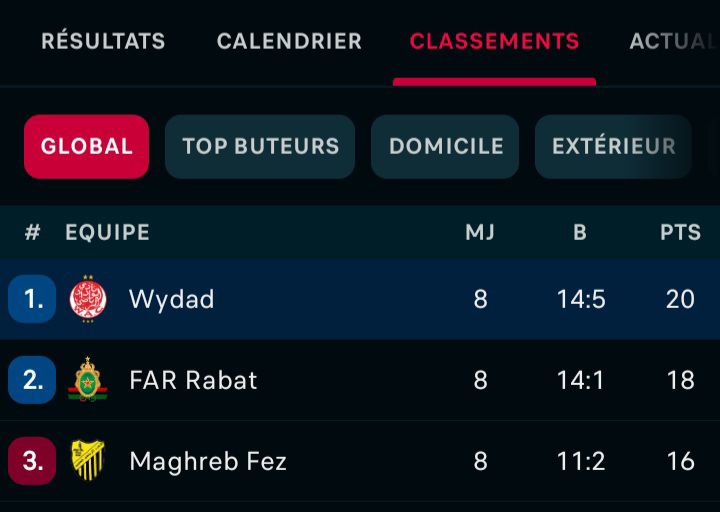The image size is (720, 512).
Task: Open the Calendrier tab
Action: [289, 42]
